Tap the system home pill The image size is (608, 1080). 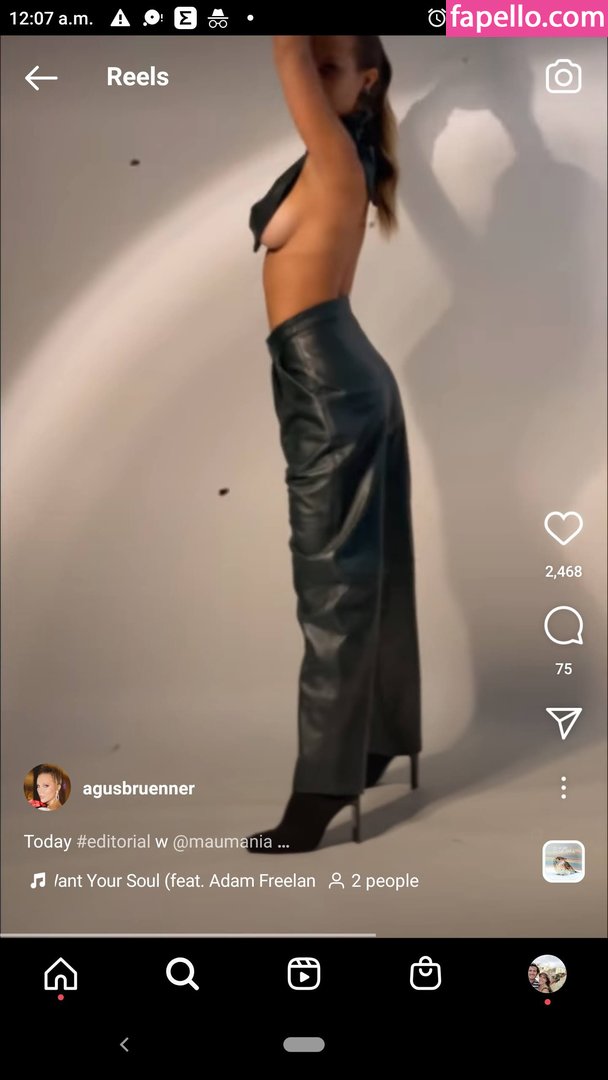click(x=304, y=1045)
